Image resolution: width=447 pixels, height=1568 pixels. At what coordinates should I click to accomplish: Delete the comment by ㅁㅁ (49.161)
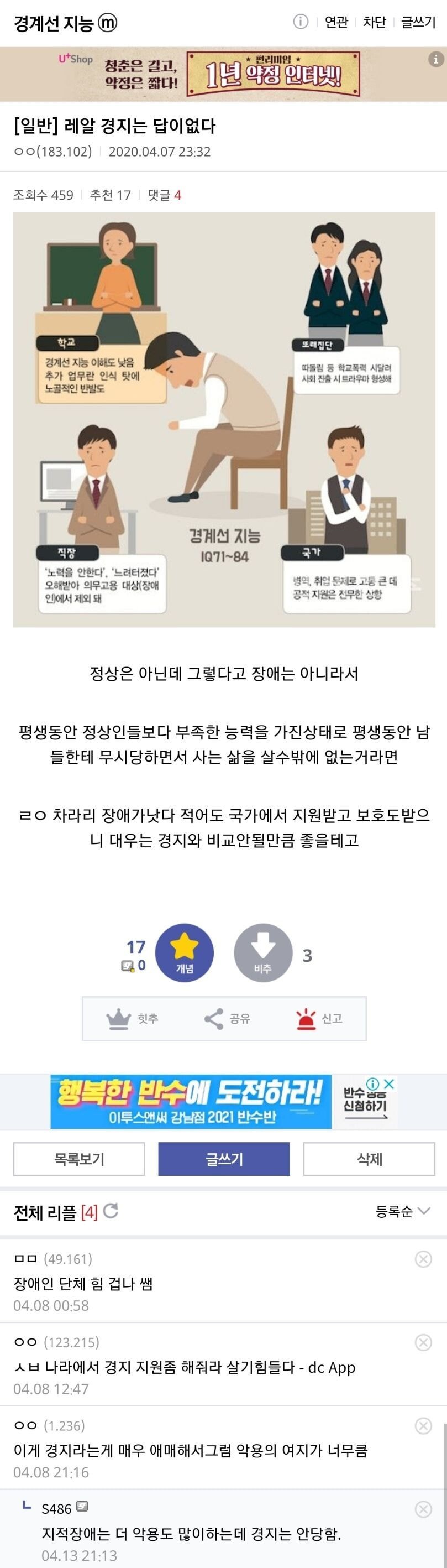tap(423, 1259)
